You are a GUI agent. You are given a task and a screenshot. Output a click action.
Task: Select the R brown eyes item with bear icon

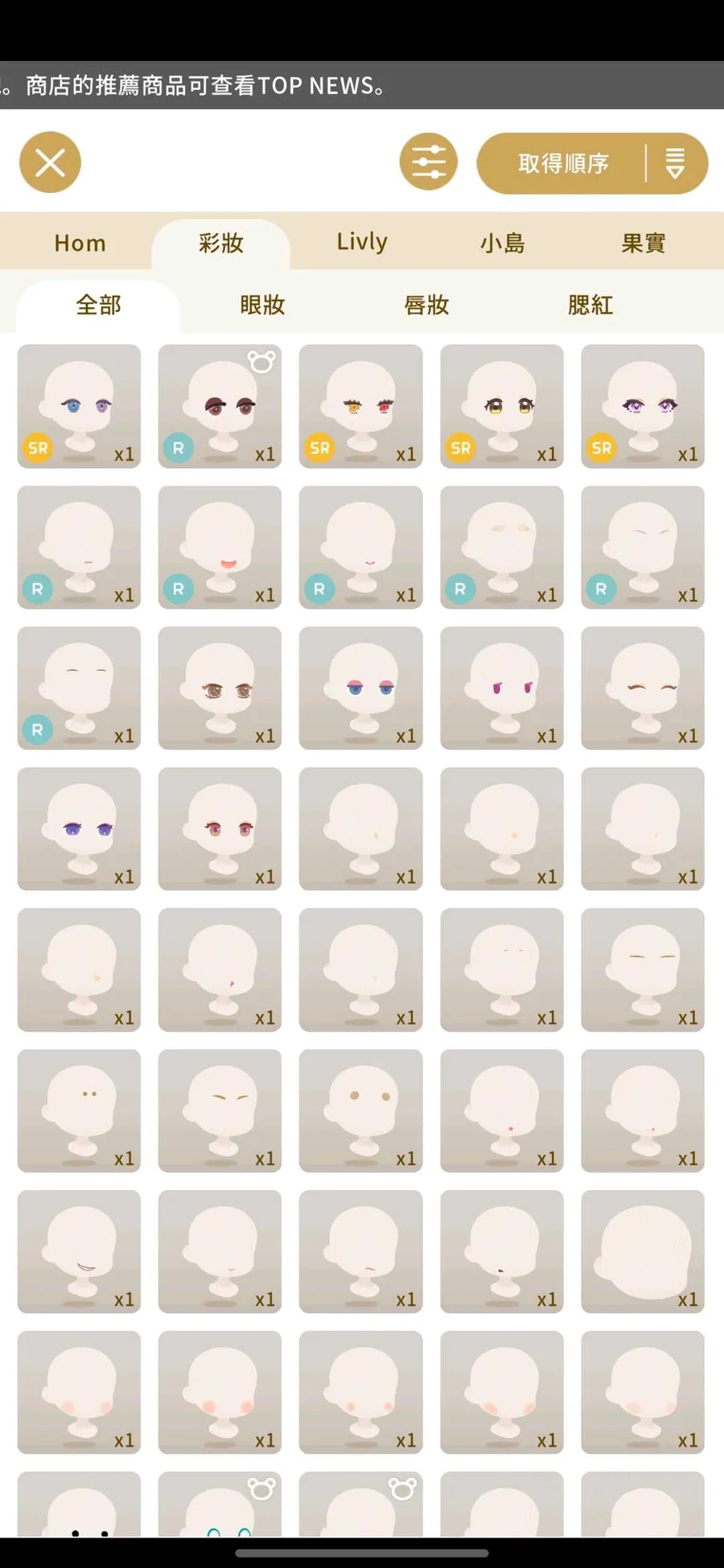pos(220,406)
